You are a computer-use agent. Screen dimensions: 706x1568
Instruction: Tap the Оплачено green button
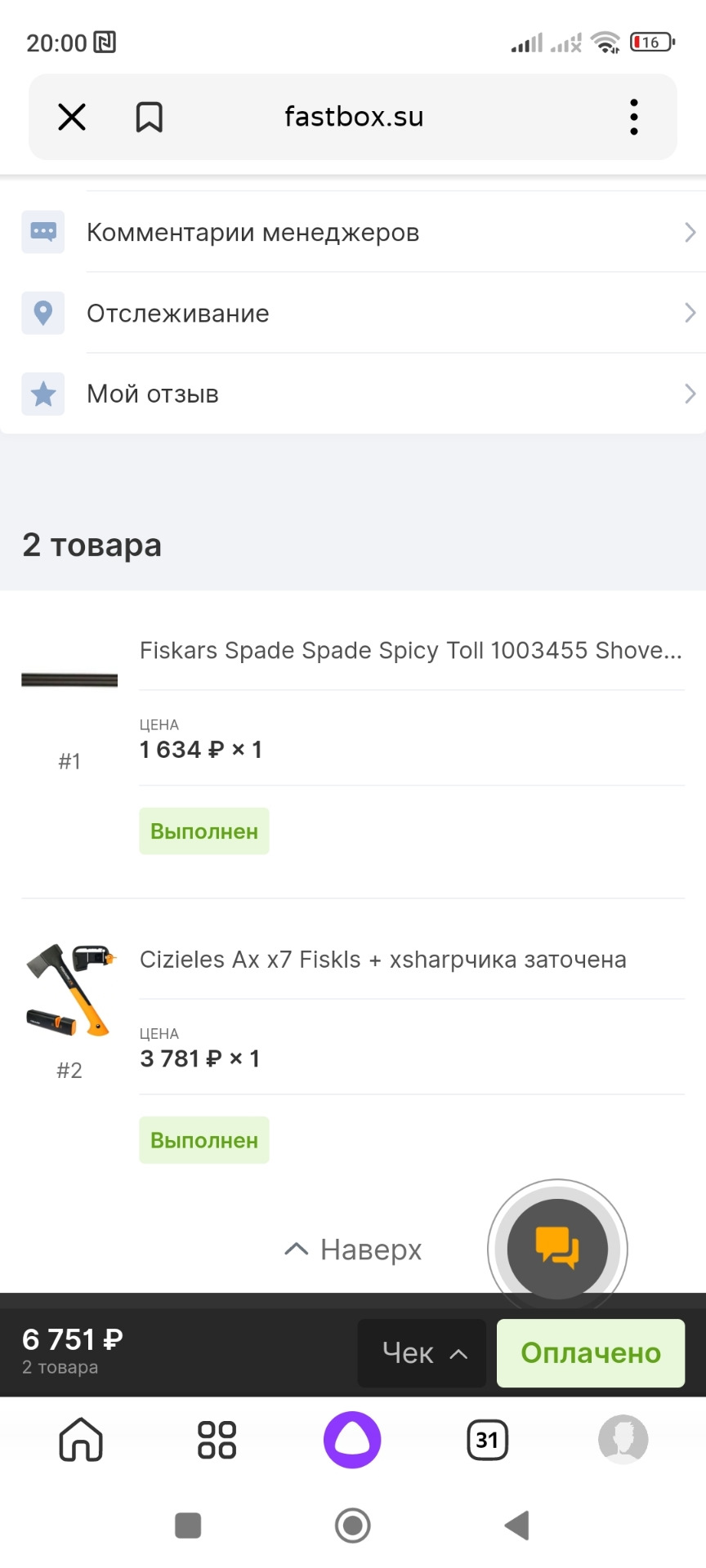point(590,1352)
